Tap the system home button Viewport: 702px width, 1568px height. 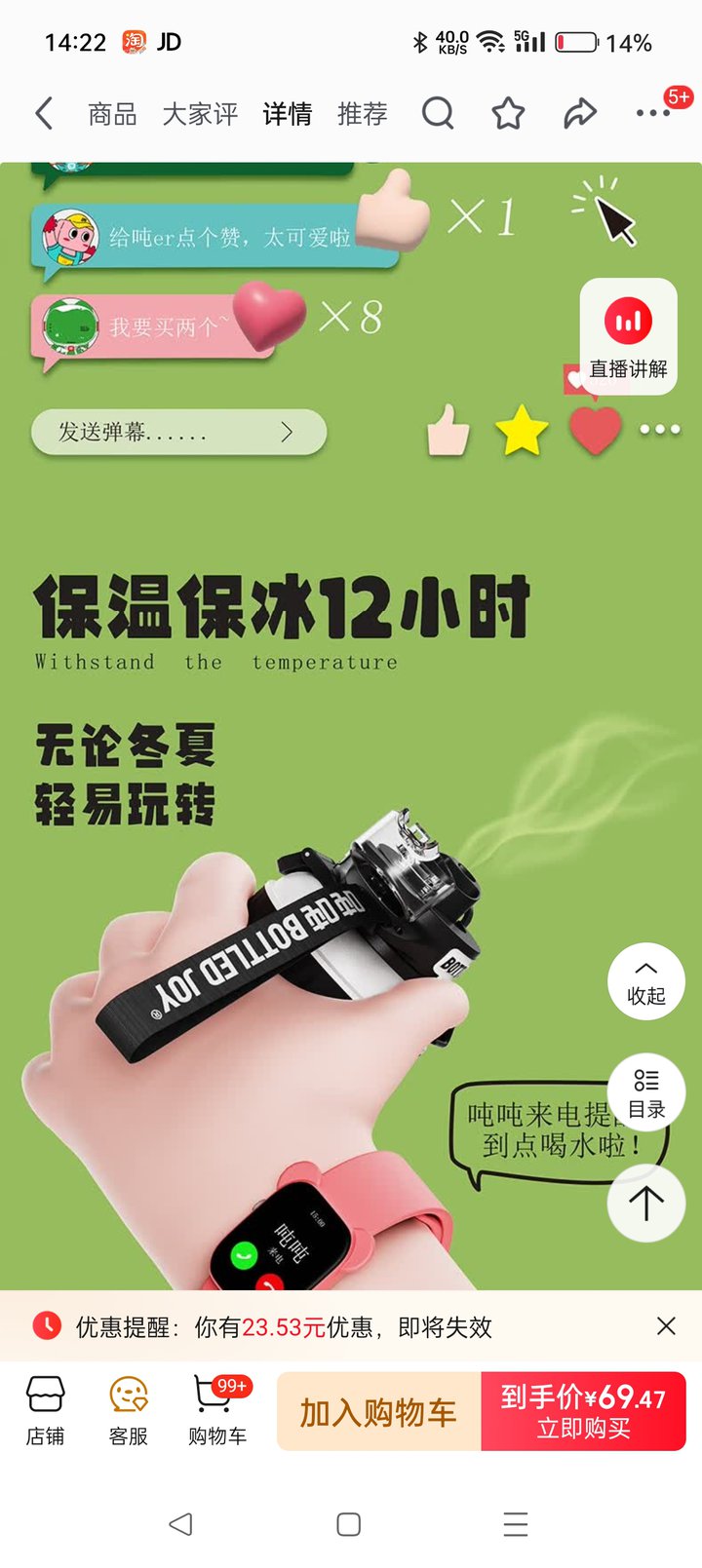pyautogui.click(x=348, y=1524)
